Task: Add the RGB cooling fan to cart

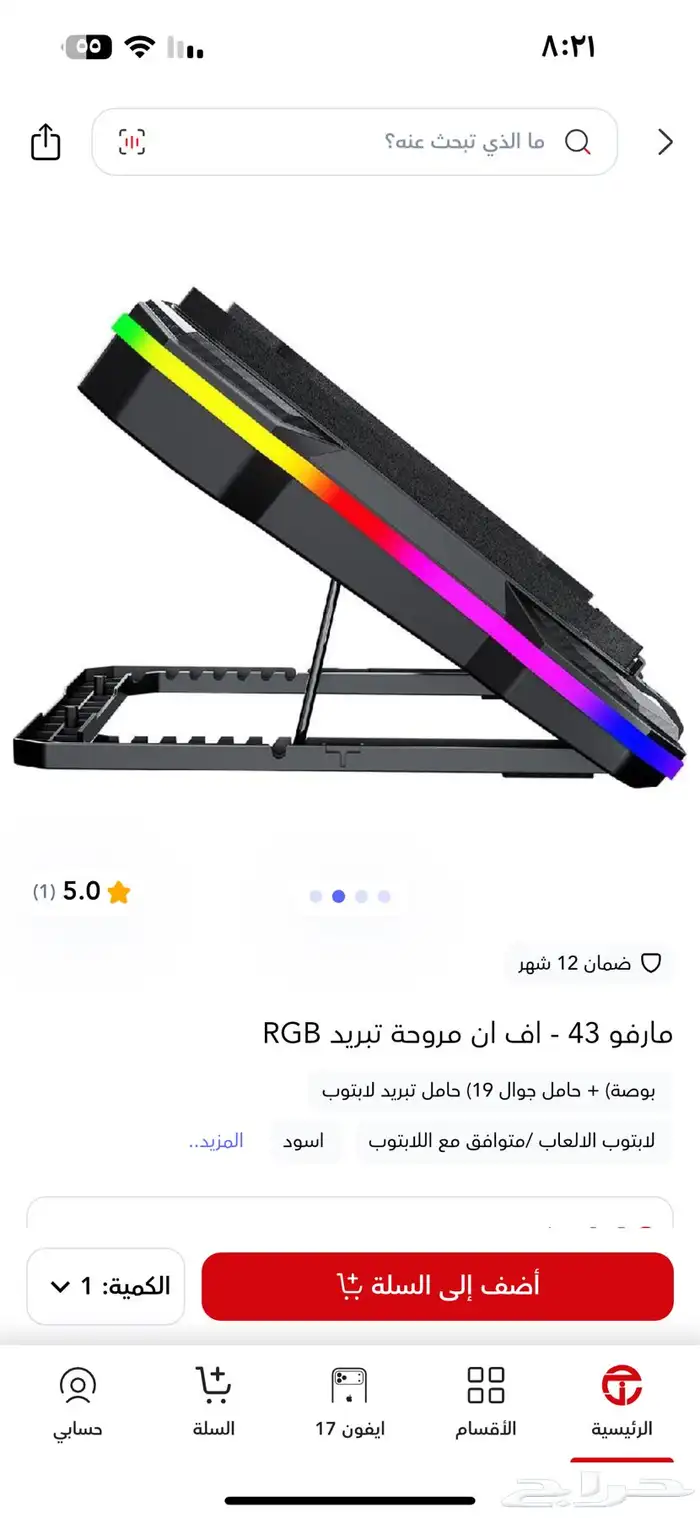Action: (437, 1286)
